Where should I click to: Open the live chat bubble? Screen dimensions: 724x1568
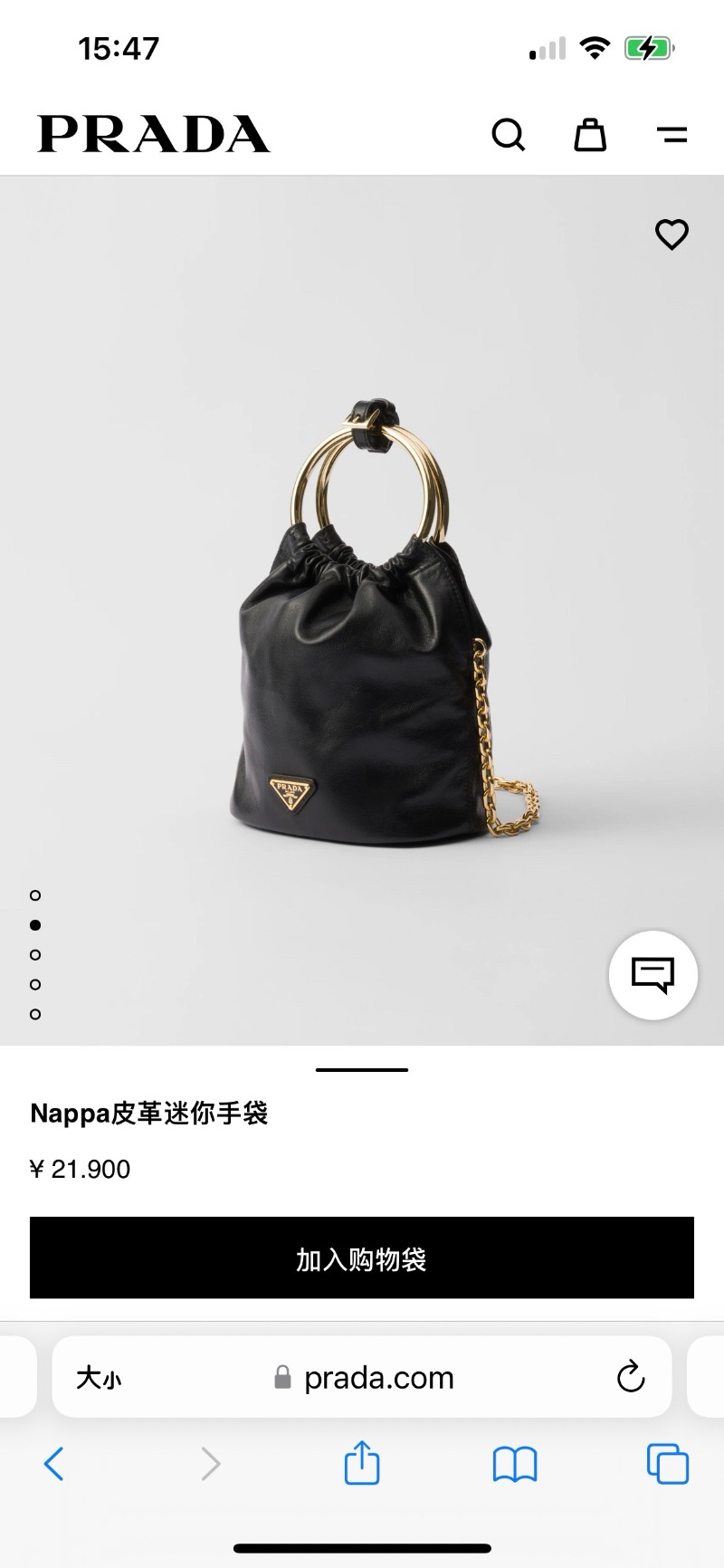pos(653,975)
